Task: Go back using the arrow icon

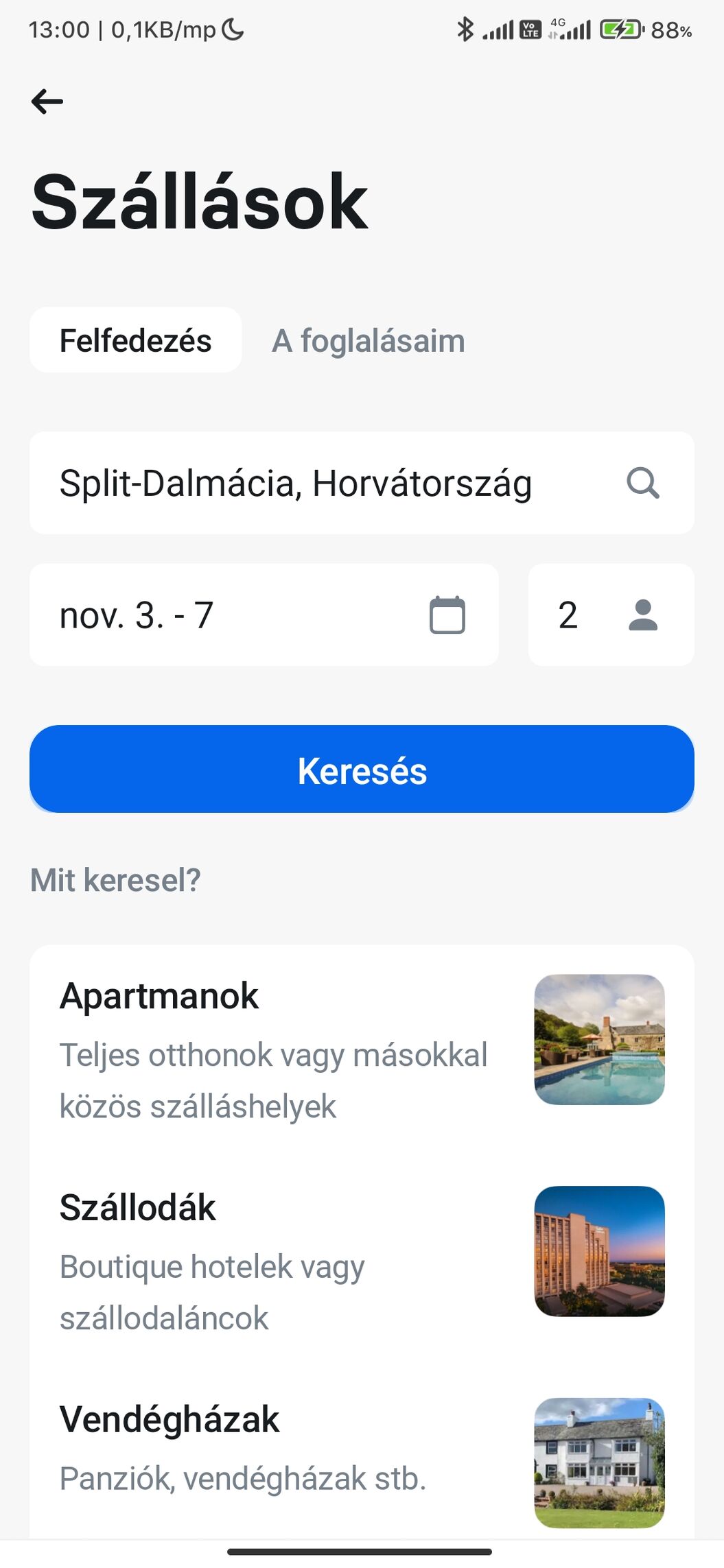Action: [47, 102]
